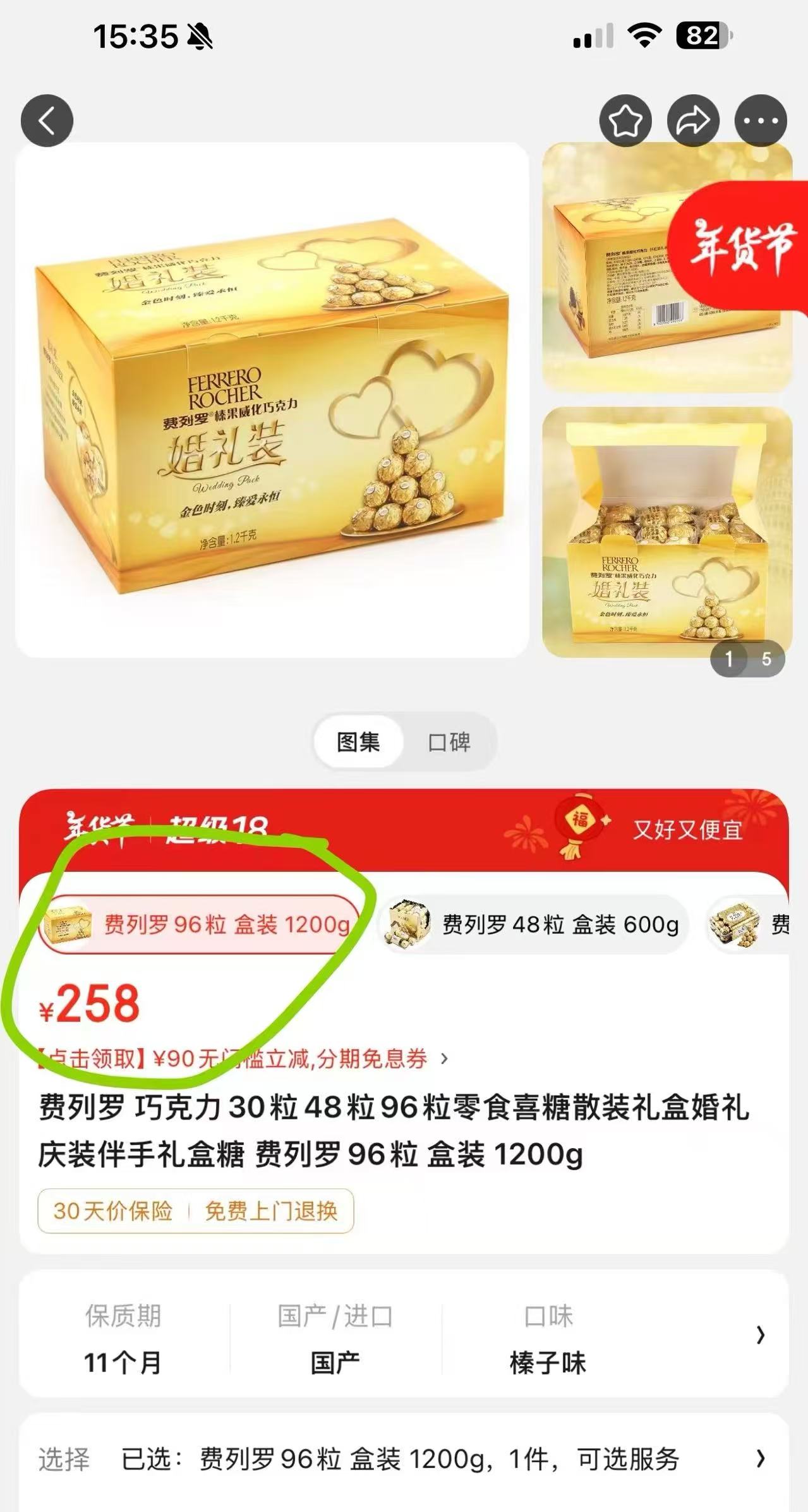Tap the star icon to favorite this product
The height and width of the screenshot is (1512, 808).
click(625, 120)
